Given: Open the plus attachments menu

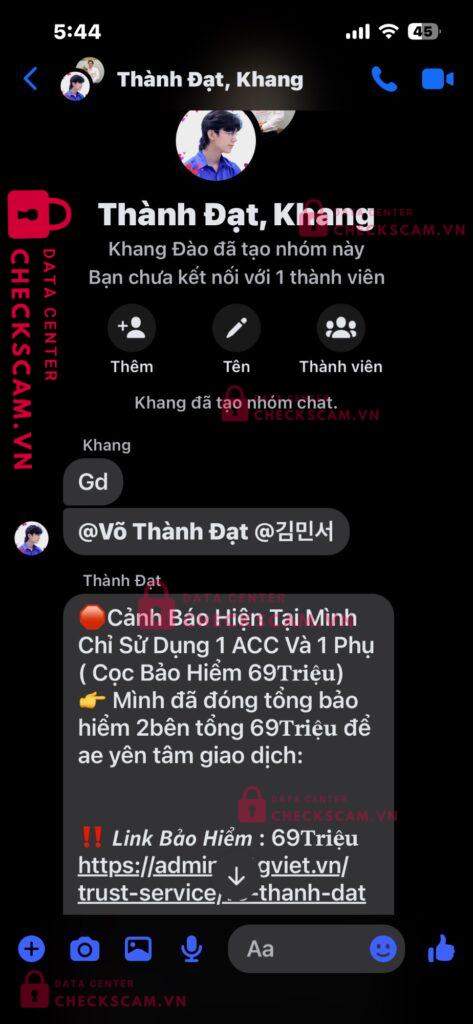Looking at the screenshot, I should [x=31, y=949].
